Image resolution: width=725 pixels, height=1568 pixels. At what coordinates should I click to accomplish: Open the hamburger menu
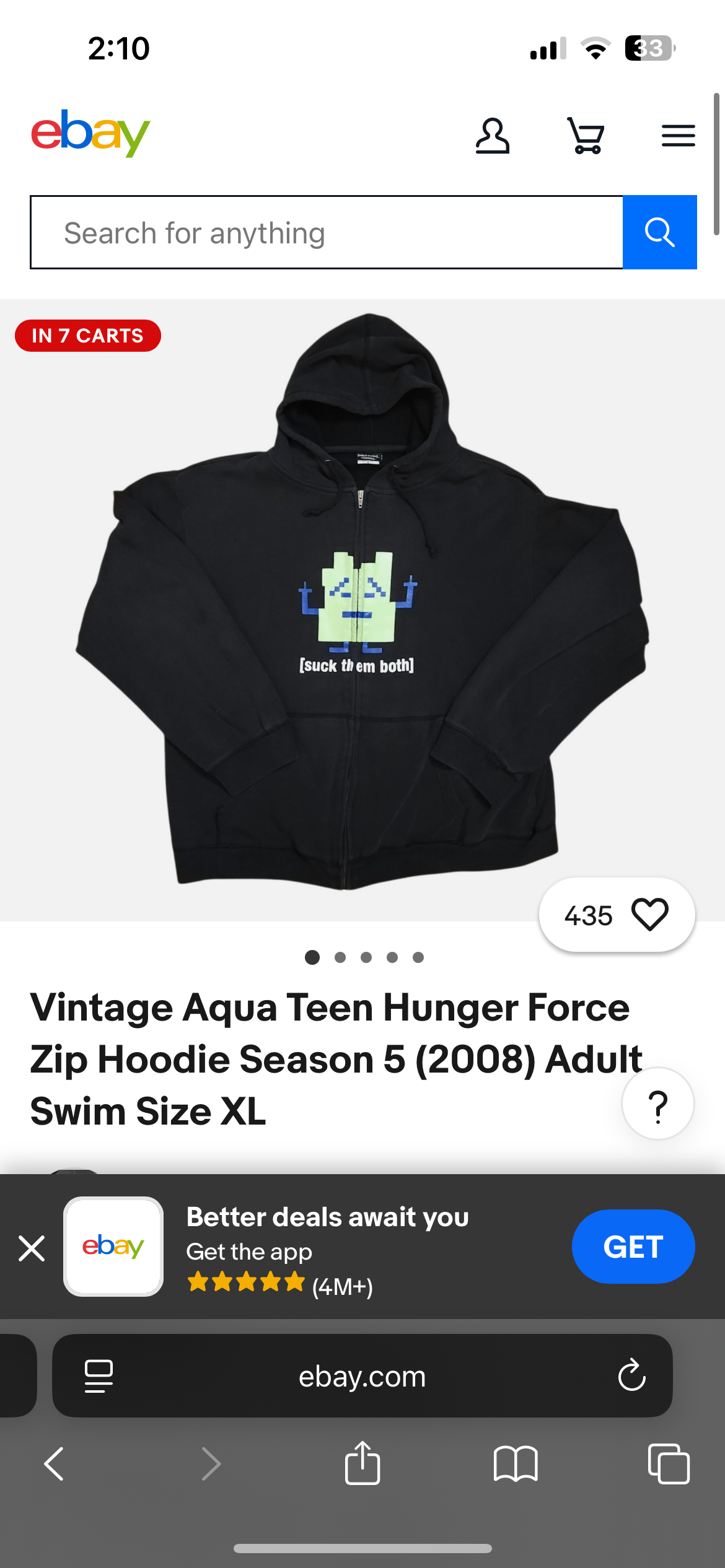point(678,136)
